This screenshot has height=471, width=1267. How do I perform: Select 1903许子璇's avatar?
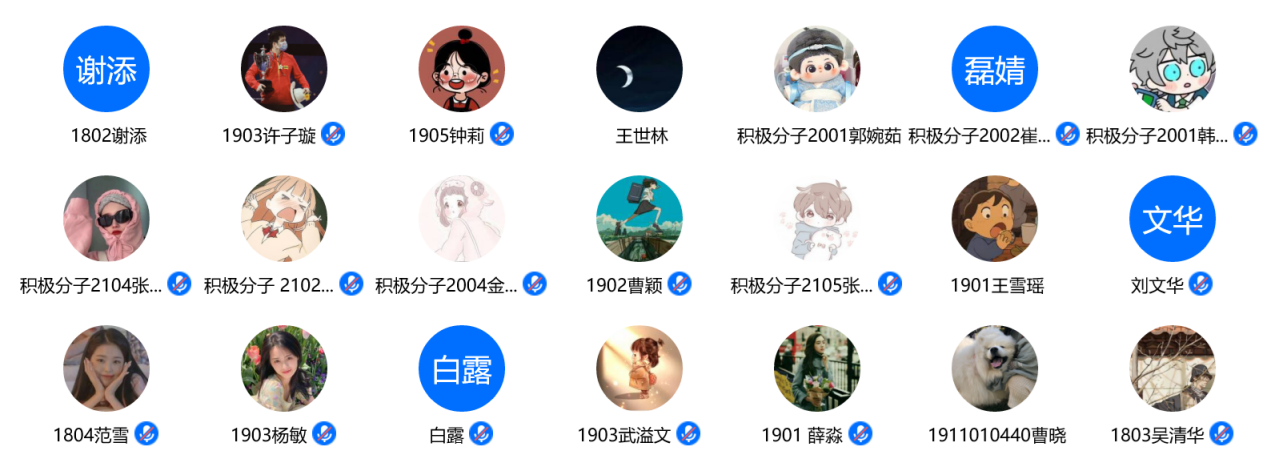284,69
